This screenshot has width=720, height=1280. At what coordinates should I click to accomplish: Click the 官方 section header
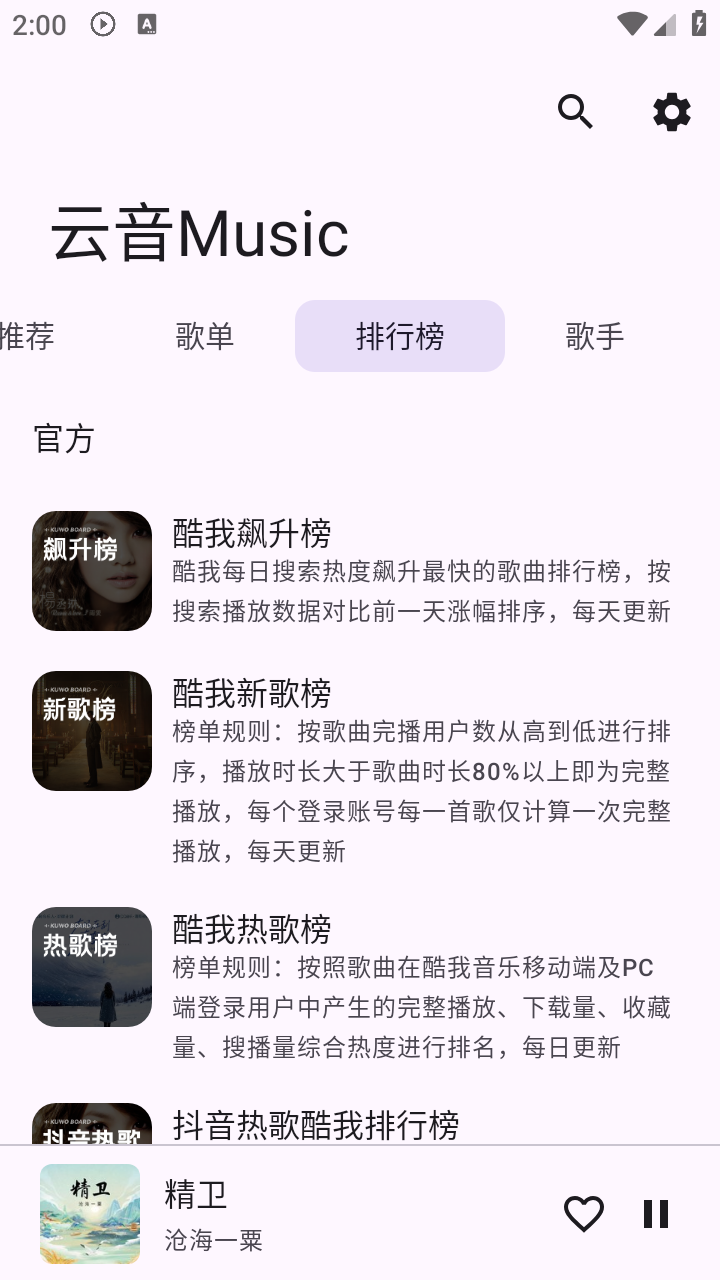[x=63, y=438]
